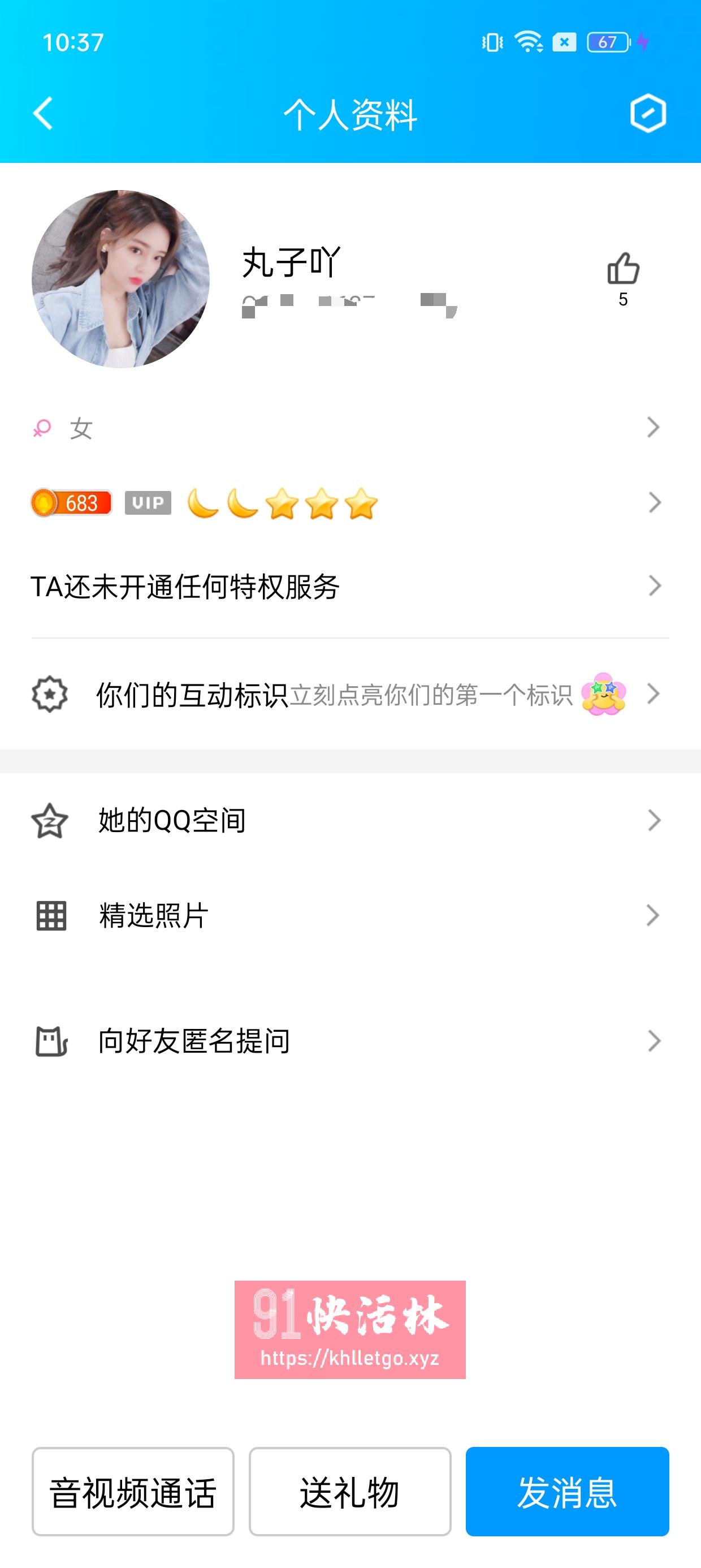The width and height of the screenshot is (701, 1568).
Task: Tap TA还未开通任何特权服务 entry
Action: point(188,586)
